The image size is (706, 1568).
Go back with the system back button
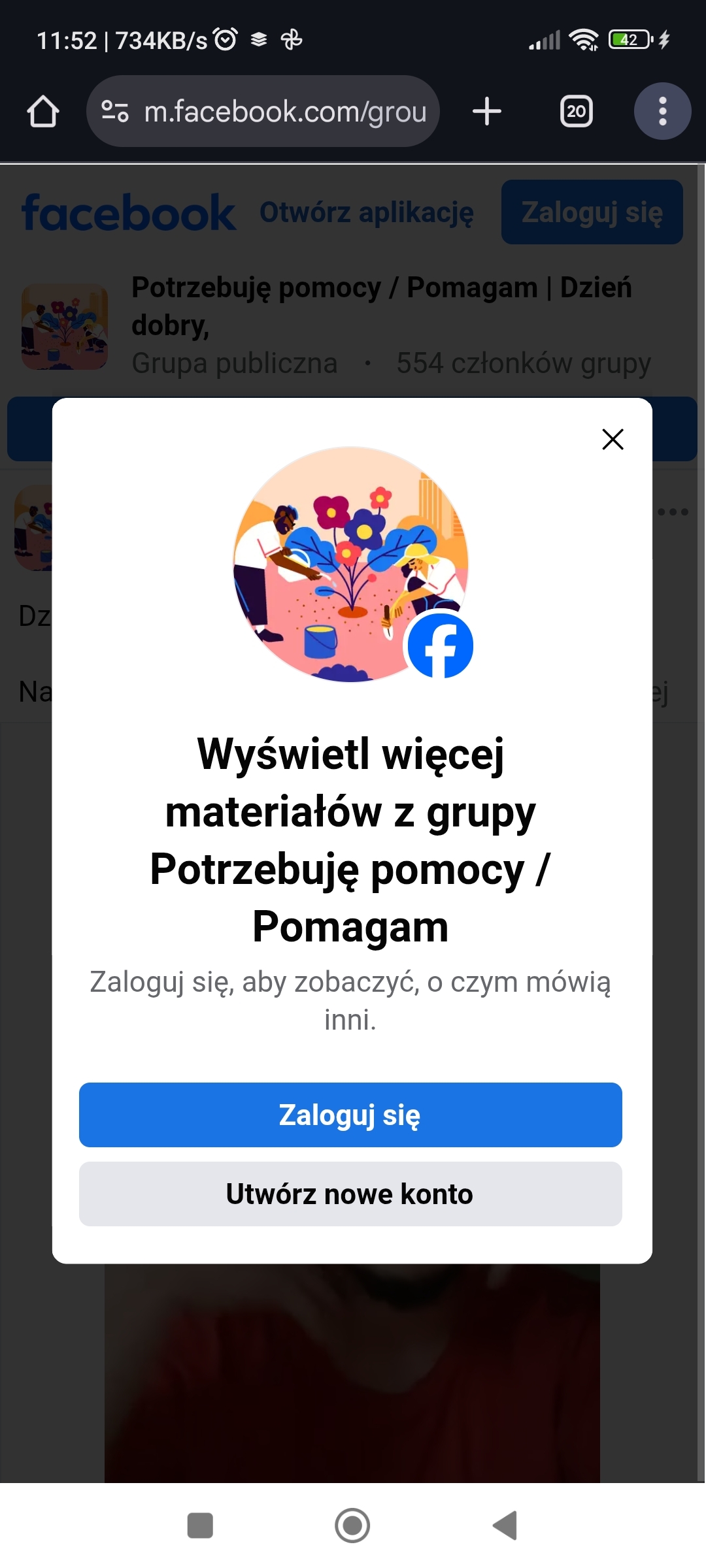[x=505, y=1526]
